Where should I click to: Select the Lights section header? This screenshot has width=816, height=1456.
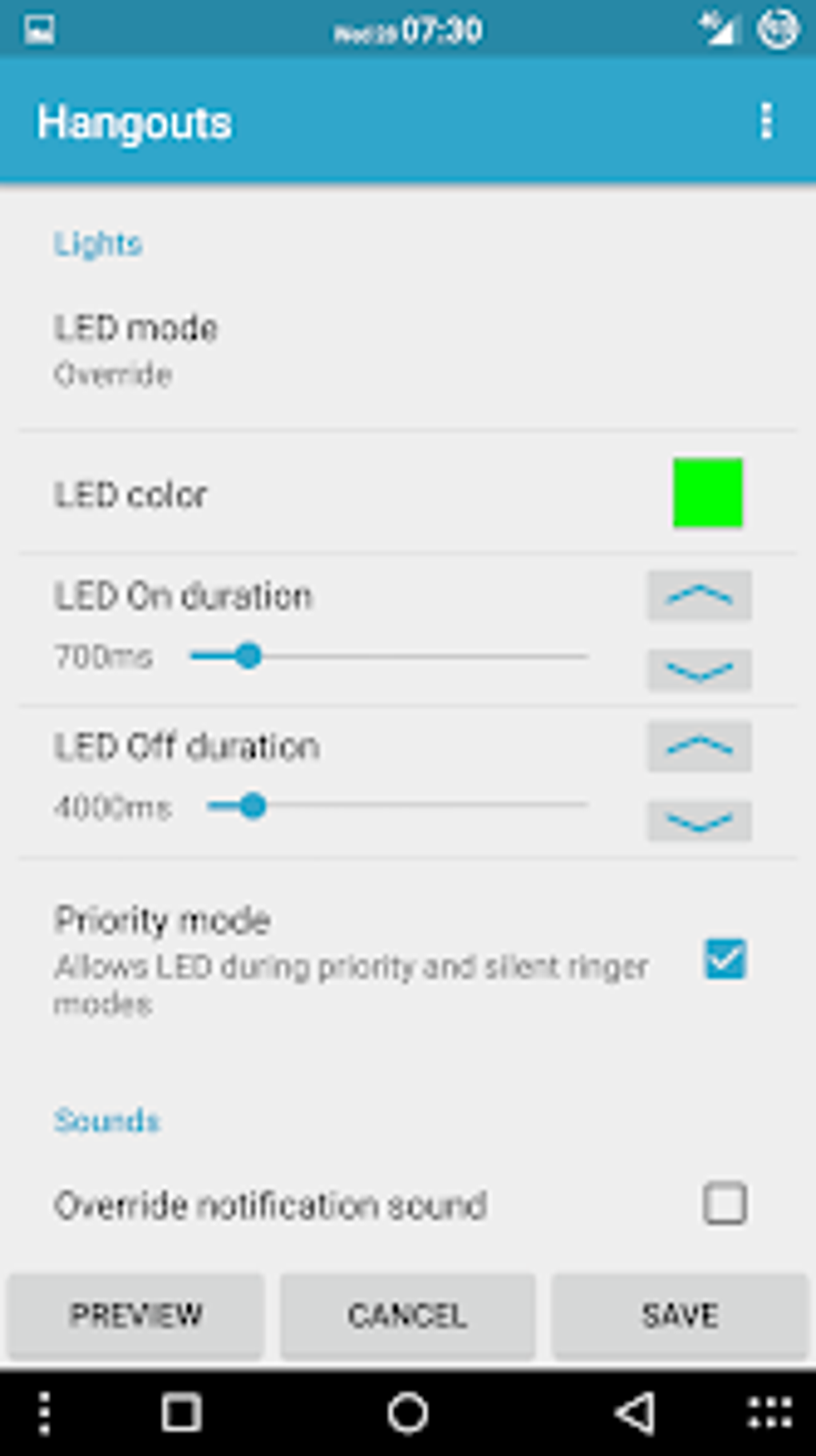coord(98,243)
